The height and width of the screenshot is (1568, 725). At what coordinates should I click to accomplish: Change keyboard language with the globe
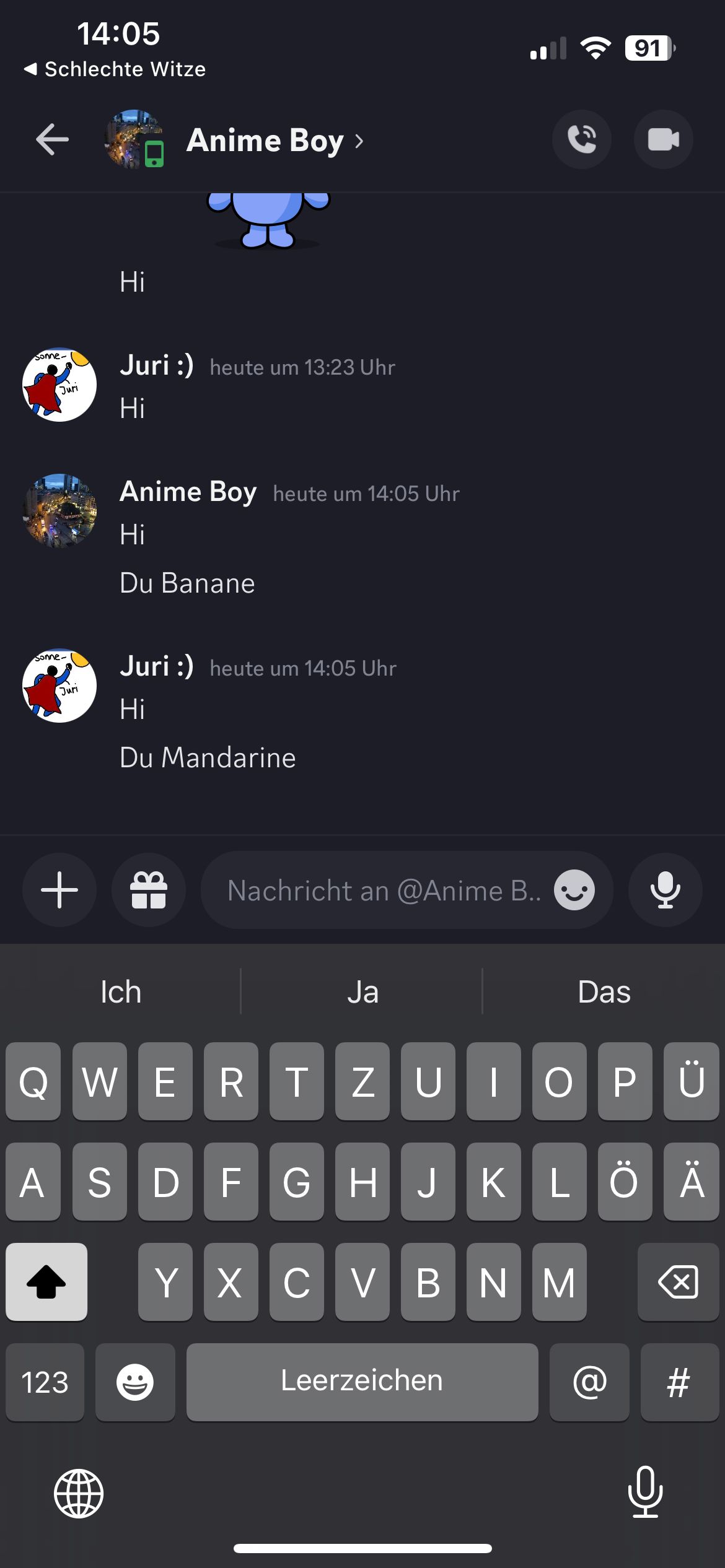pyautogui.click(x=79, y=1493)
